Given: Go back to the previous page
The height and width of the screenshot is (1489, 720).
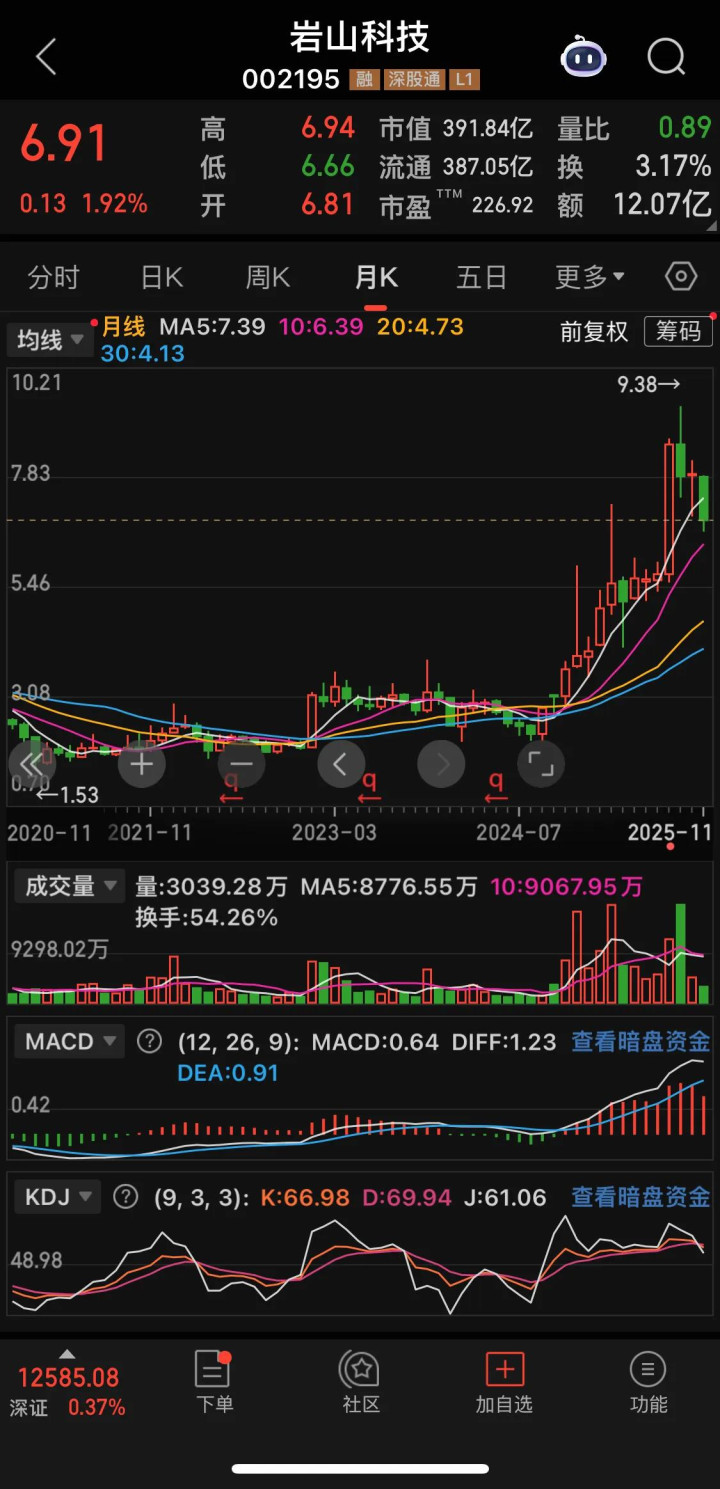Looking at the screenshot, I should [46, 58].
